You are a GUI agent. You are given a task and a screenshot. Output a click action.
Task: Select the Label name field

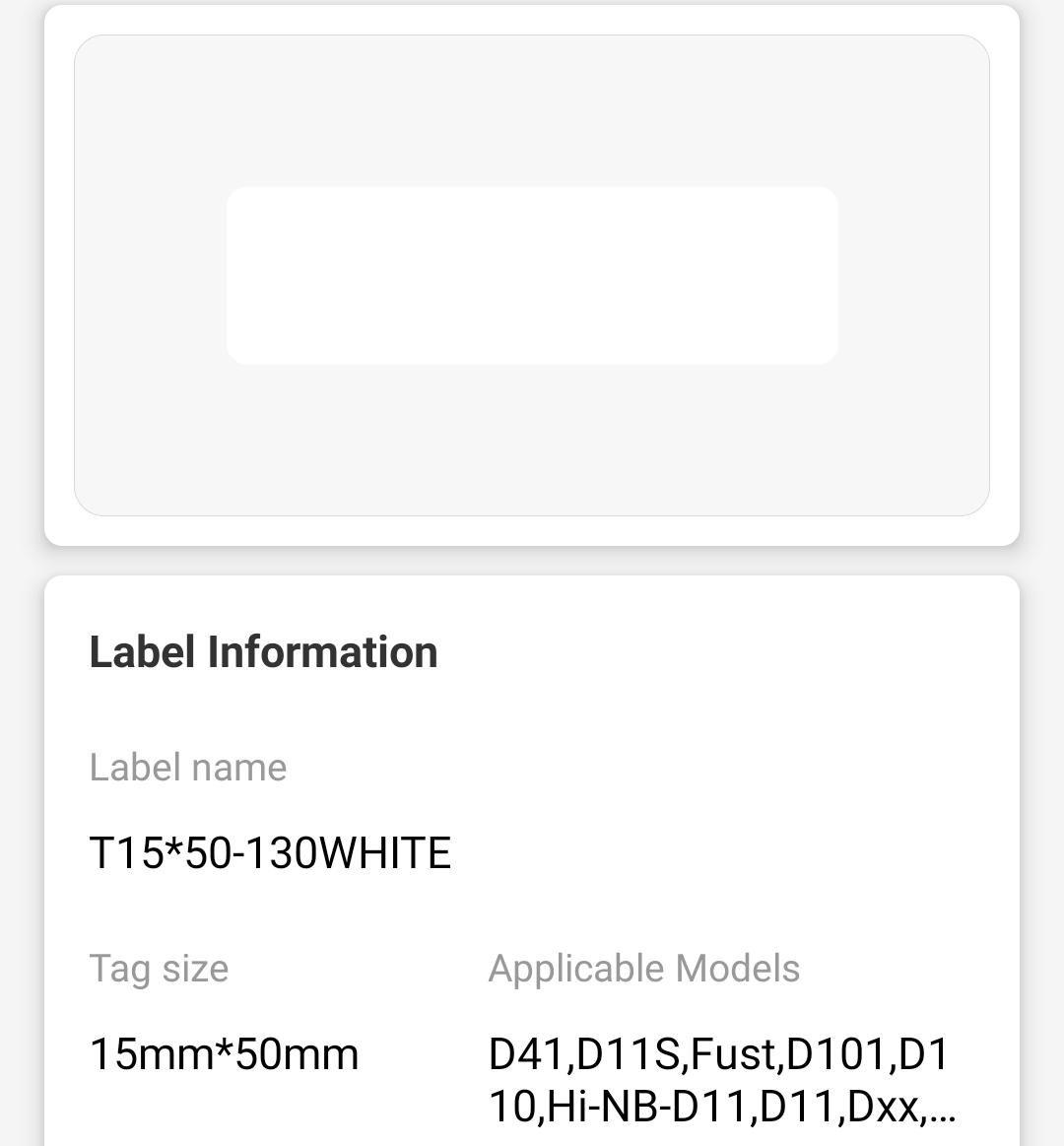[188, 768]
